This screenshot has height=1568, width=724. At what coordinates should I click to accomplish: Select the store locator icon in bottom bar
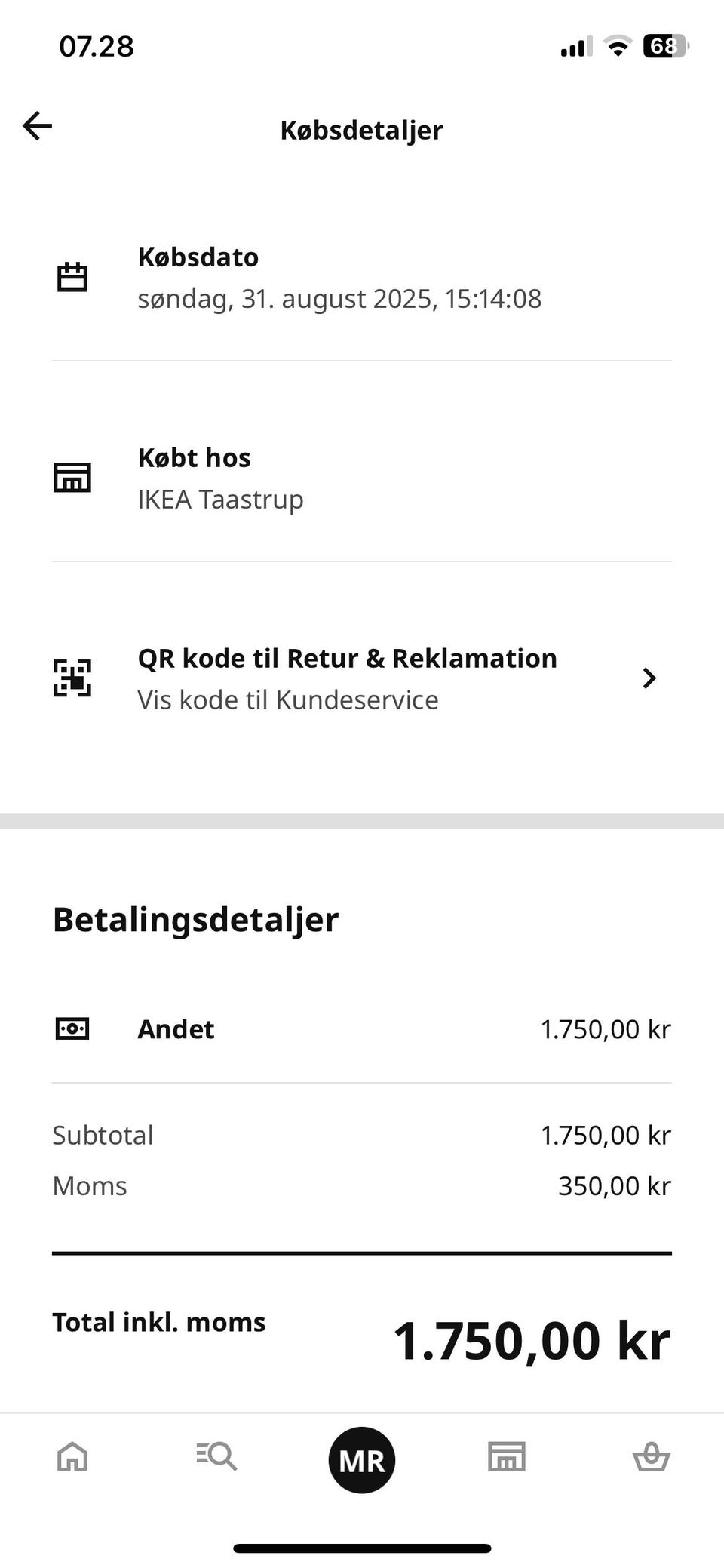[507, 1458]
